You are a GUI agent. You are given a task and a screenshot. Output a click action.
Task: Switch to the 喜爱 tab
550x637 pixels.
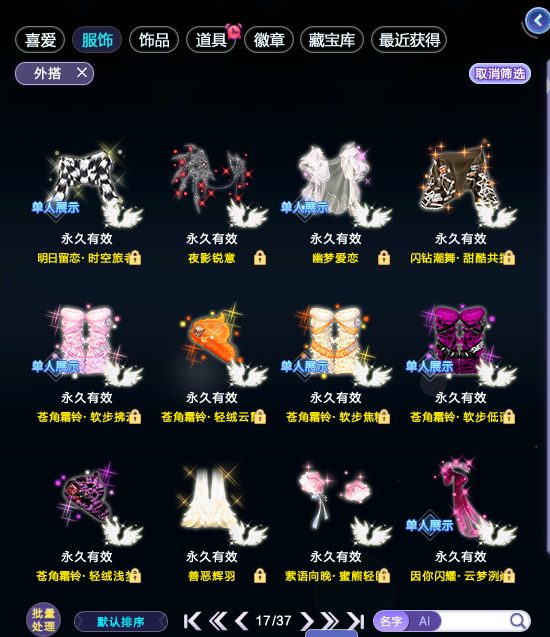40,40
